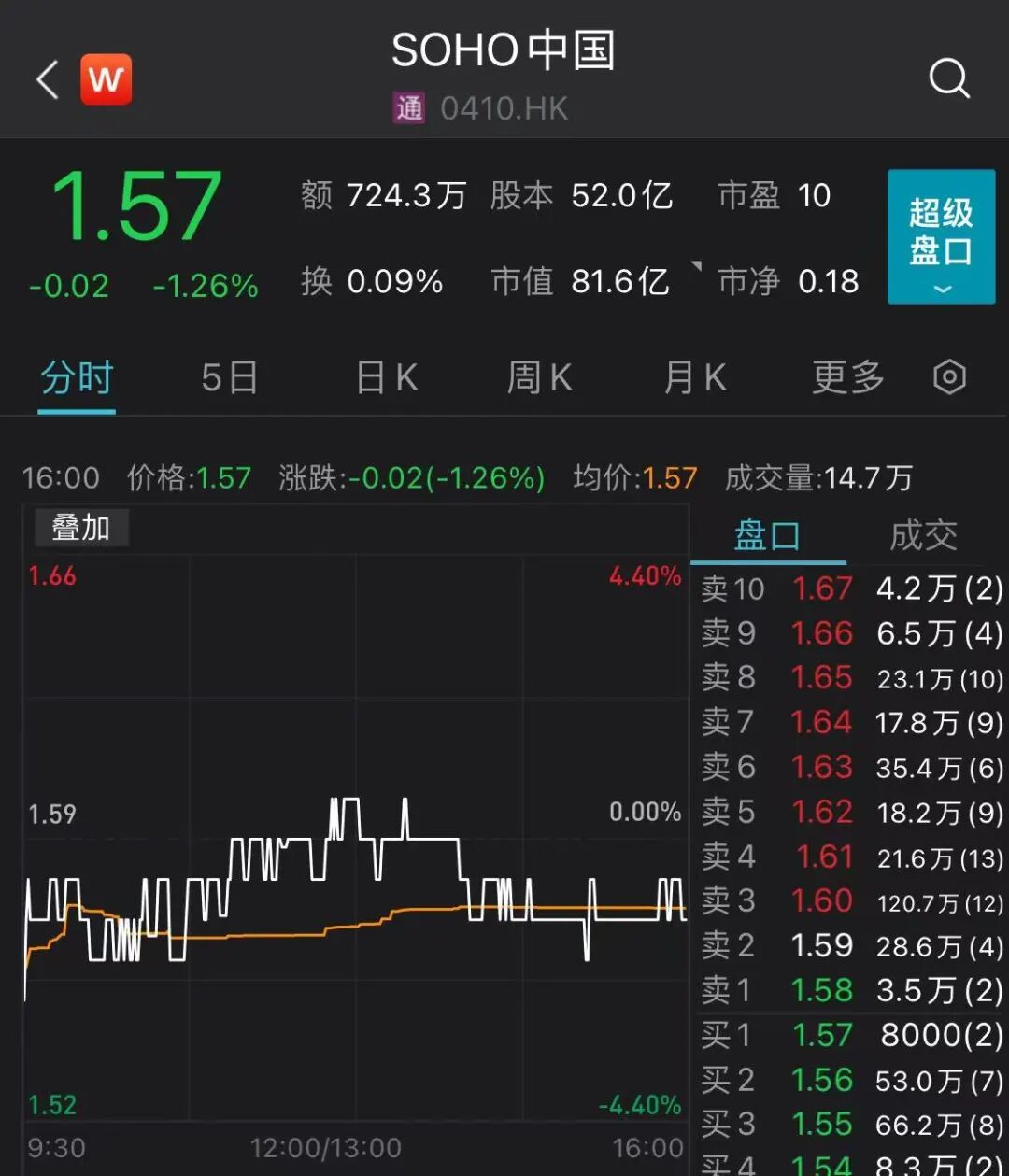1009x1176 pixels.
Task: Expand the 超级盘口 panel
Action: tap(941, 236)
